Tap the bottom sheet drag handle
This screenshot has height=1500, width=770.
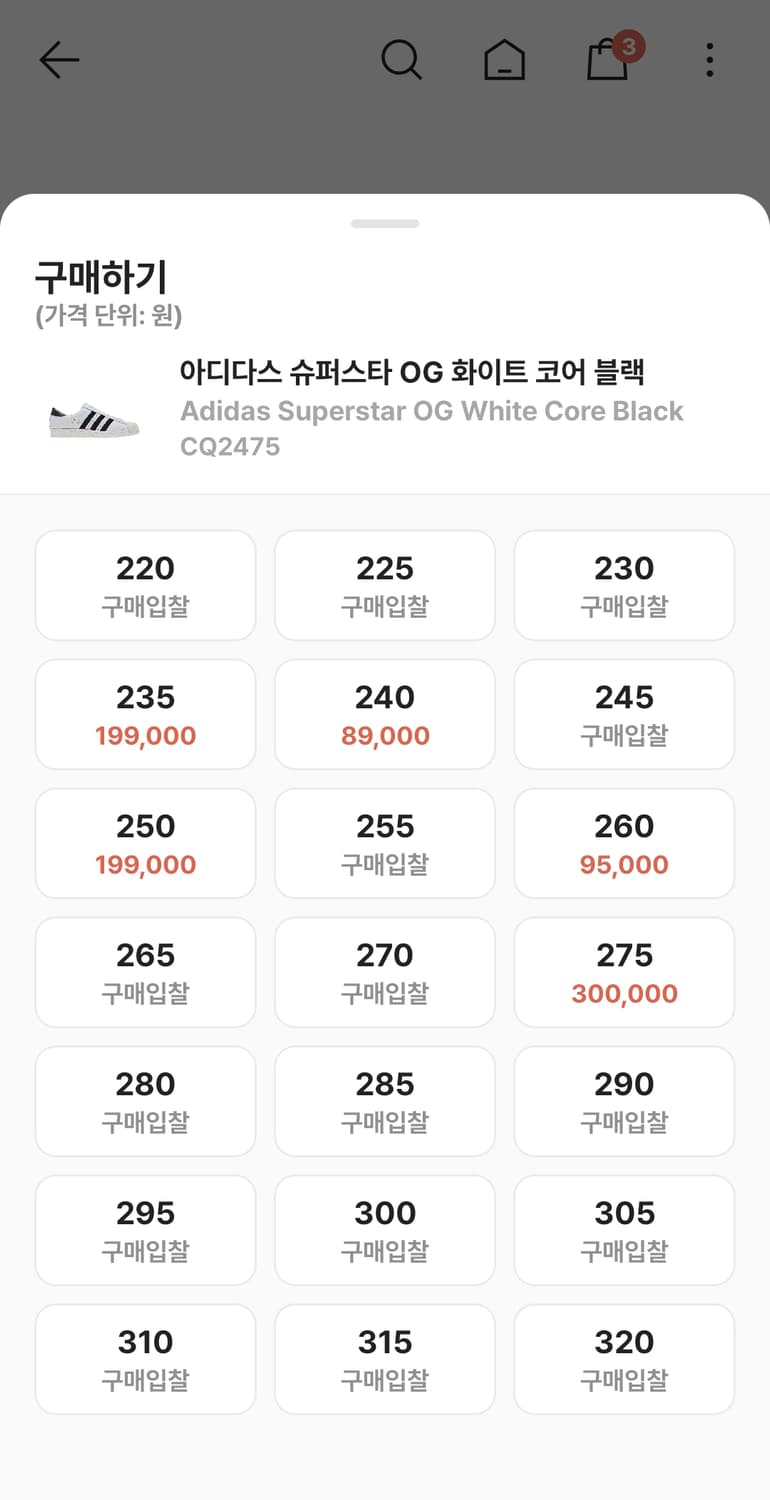coord(385,222)
